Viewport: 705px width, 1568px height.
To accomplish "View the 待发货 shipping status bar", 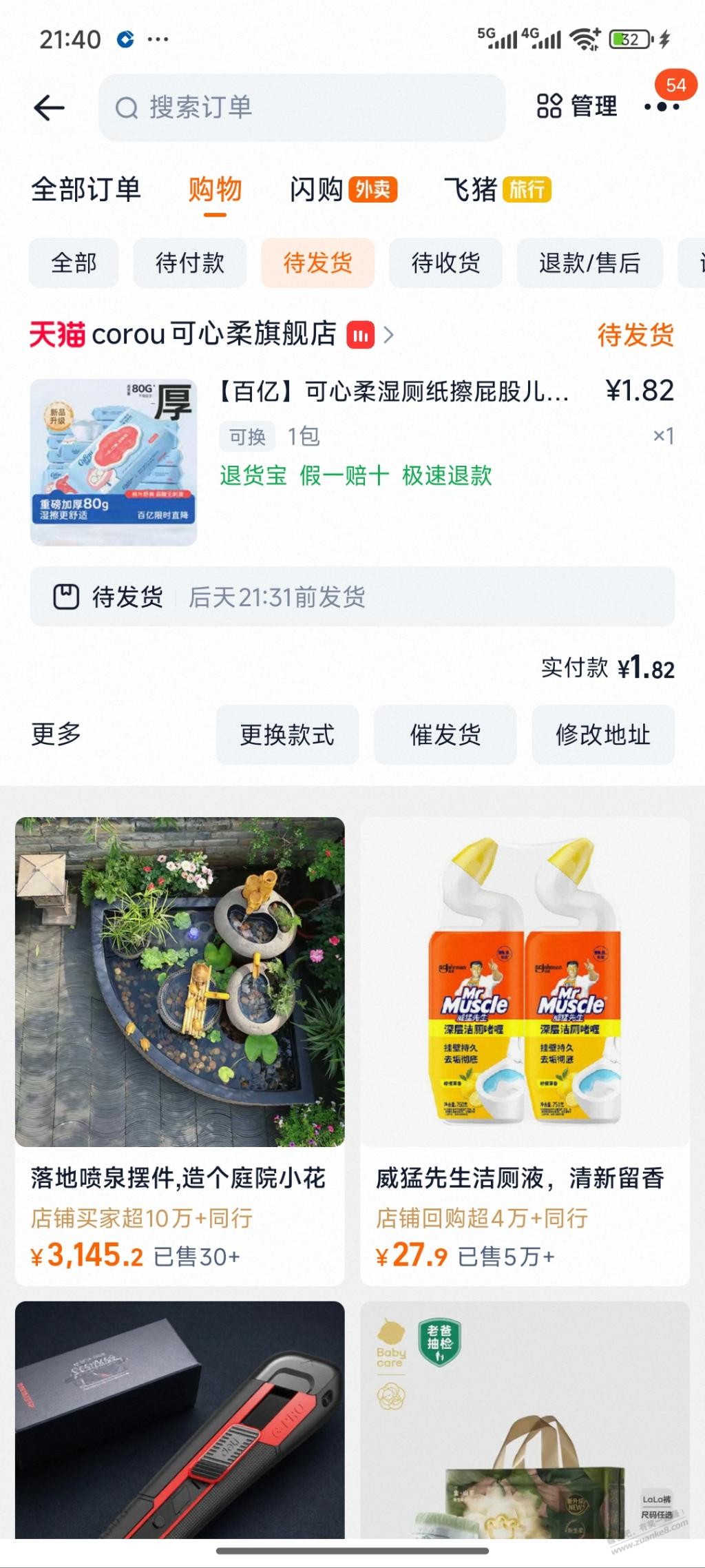I will click(x=352, y=597).
